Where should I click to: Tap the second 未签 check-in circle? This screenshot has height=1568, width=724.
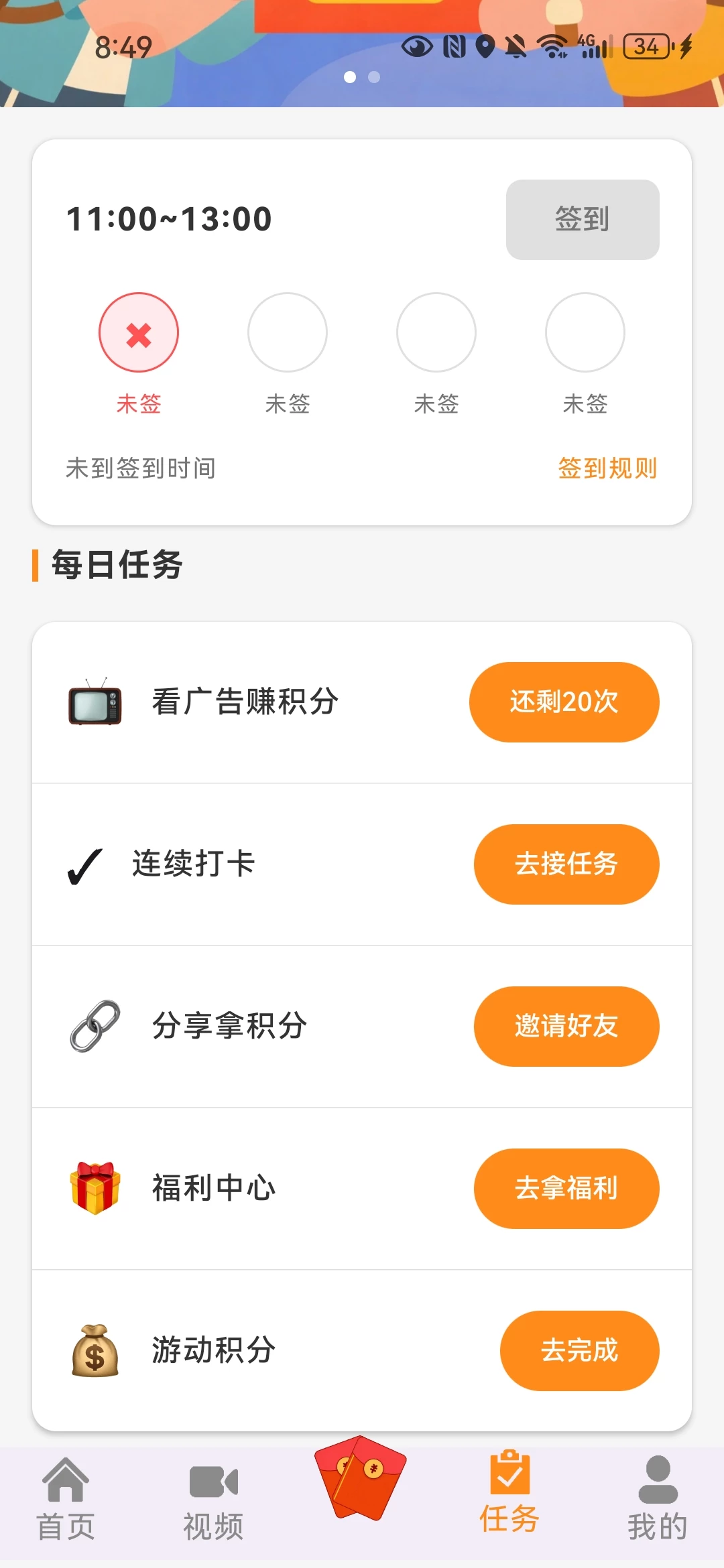point(287,332)
